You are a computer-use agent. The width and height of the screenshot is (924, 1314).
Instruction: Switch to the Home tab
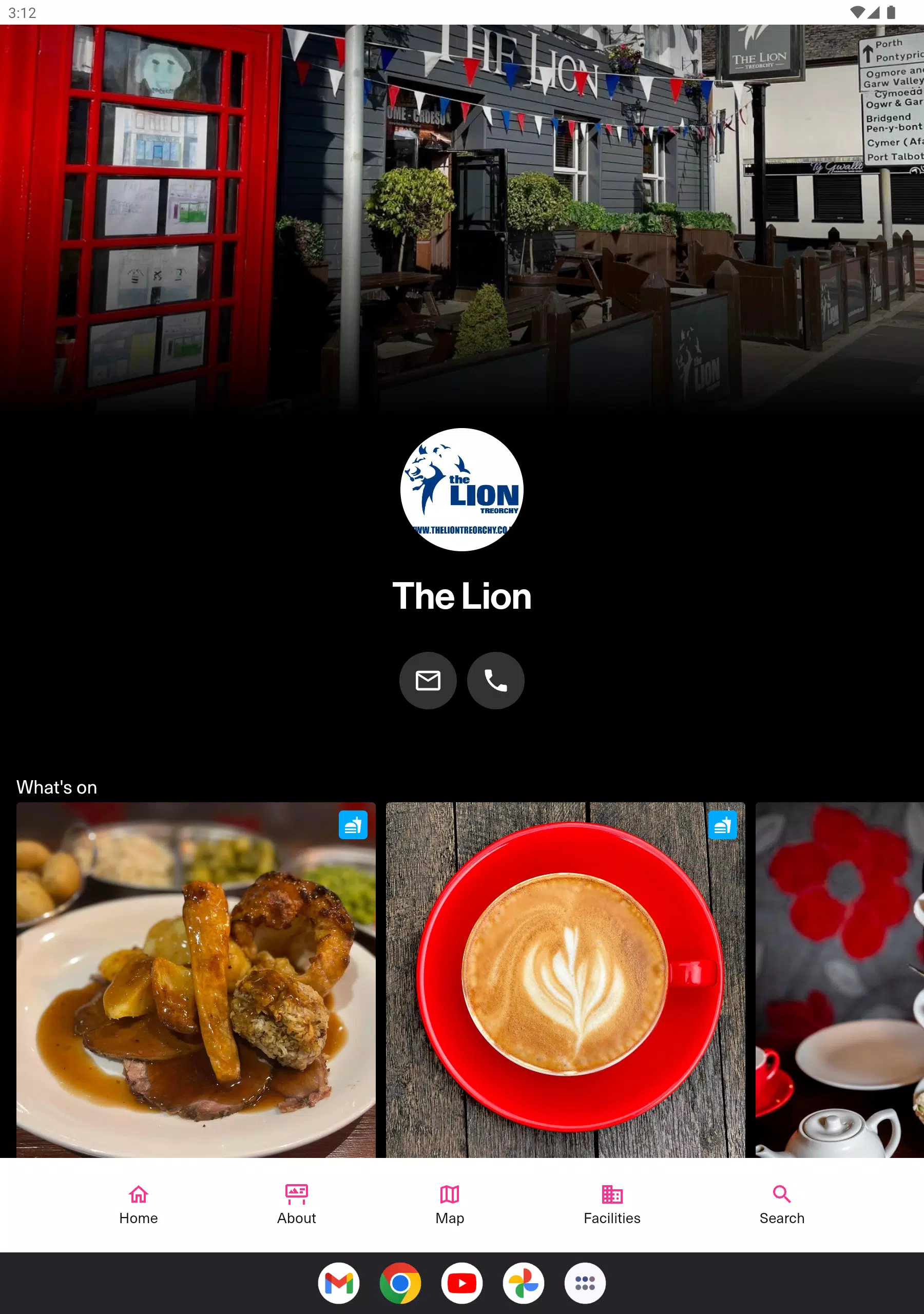139,1205
